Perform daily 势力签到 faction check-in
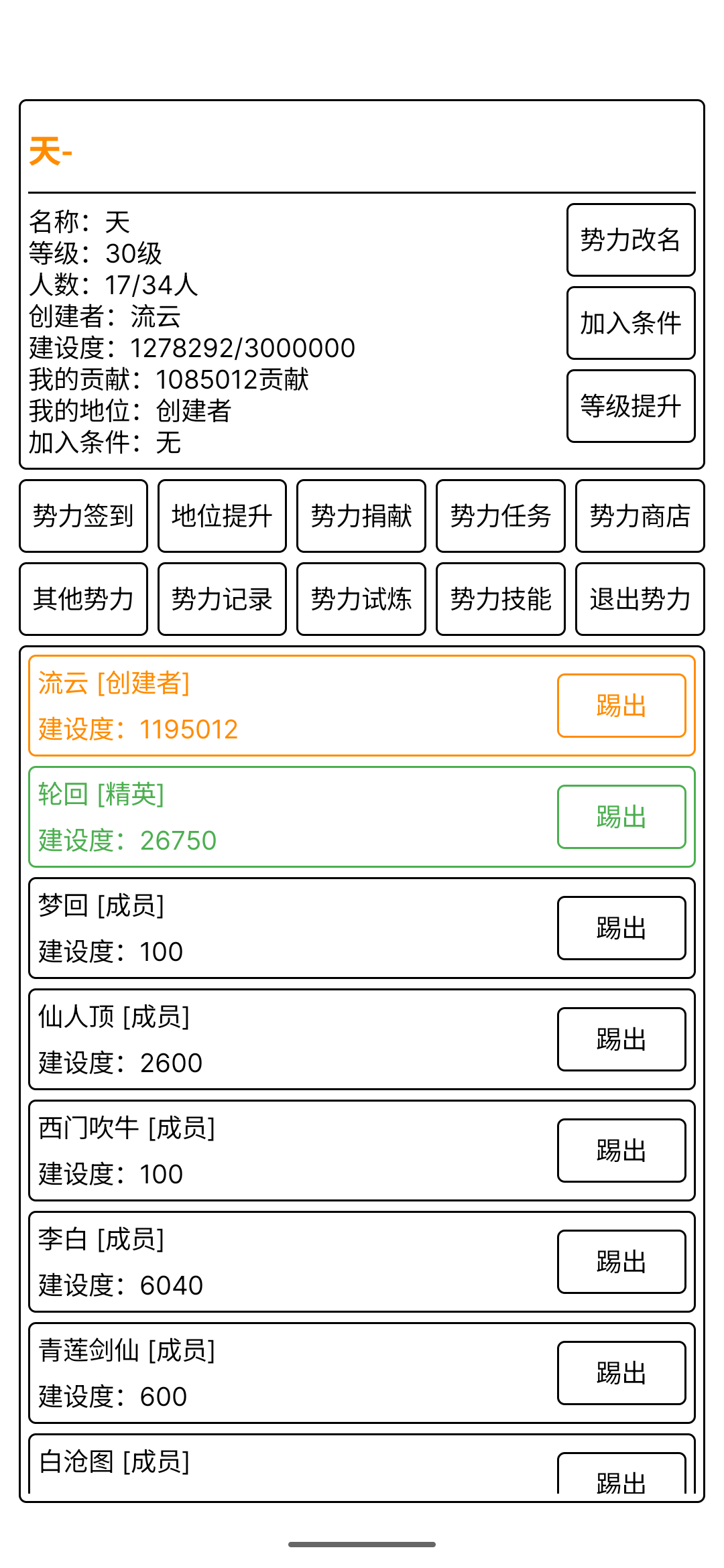The height and width of the screenshot is (1568, 724). coord(82,517)
